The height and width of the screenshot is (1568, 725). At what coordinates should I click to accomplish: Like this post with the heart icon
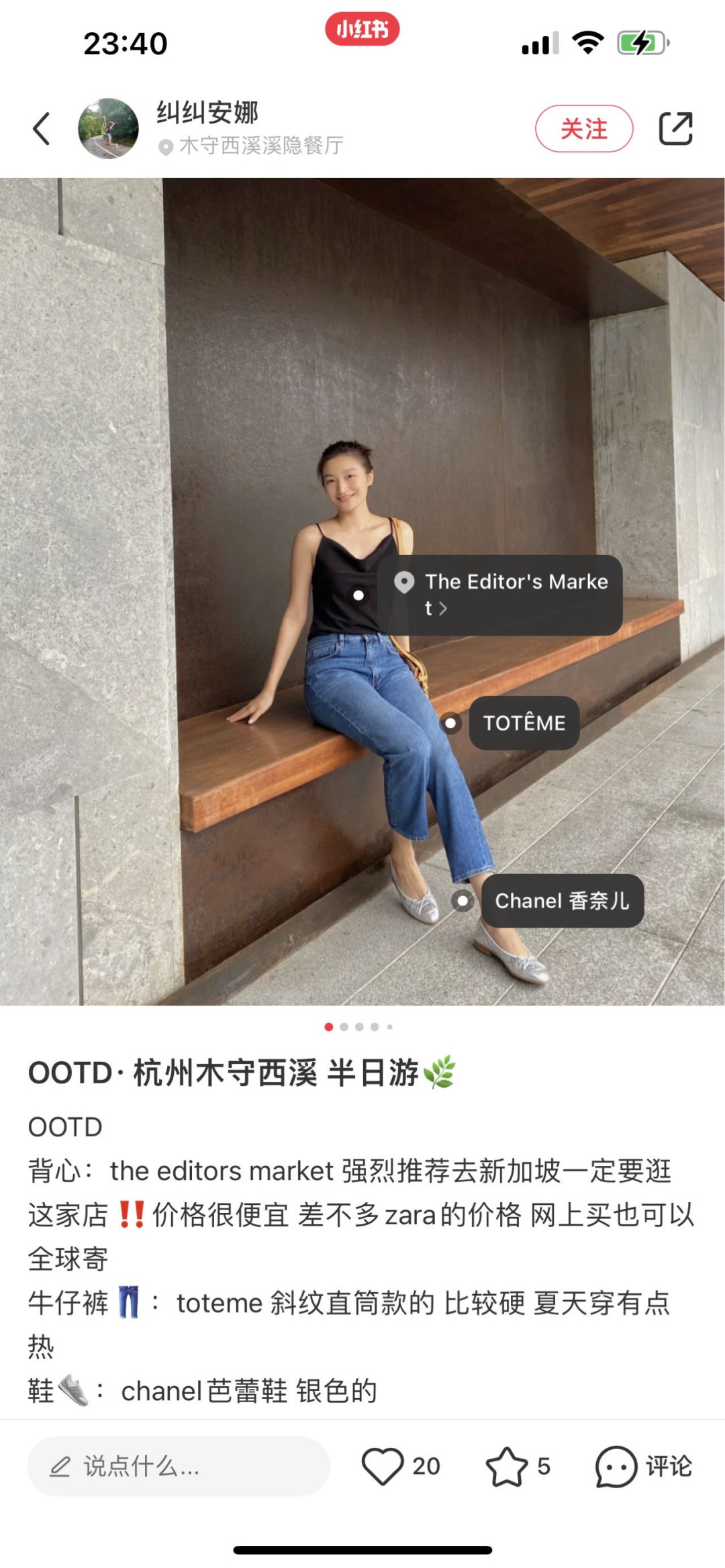(383, 1466)
